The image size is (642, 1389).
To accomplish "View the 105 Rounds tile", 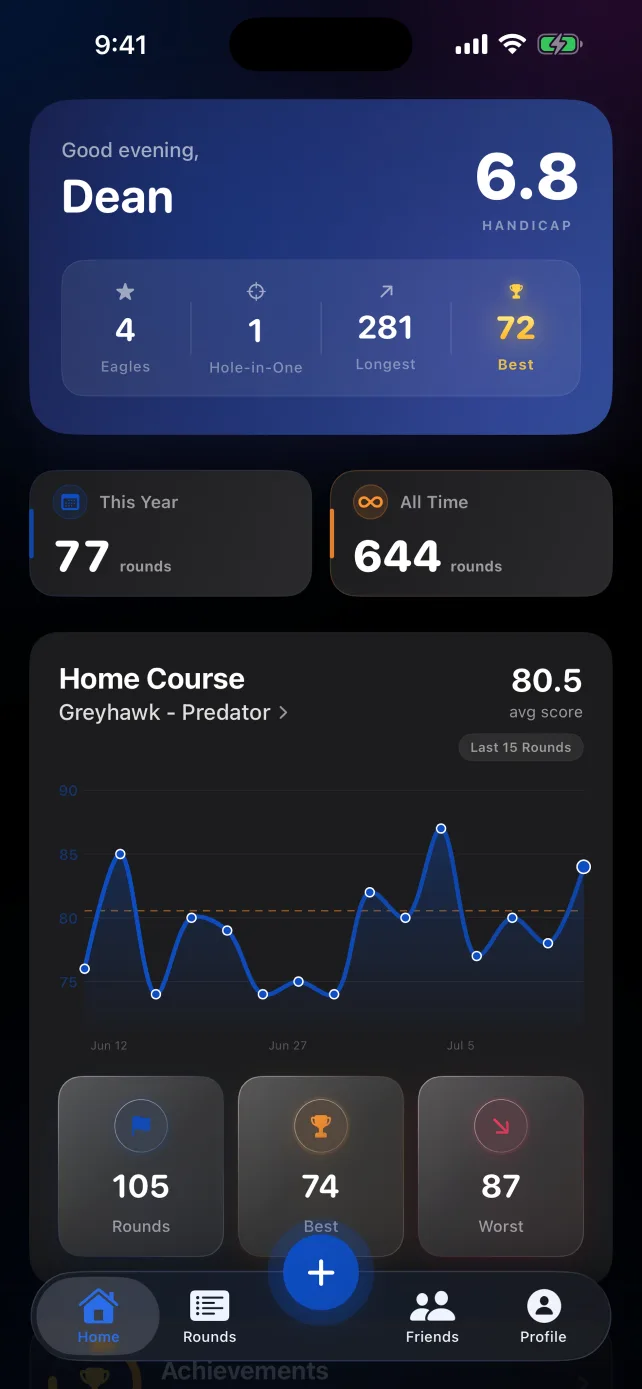I will point(141,1166).
